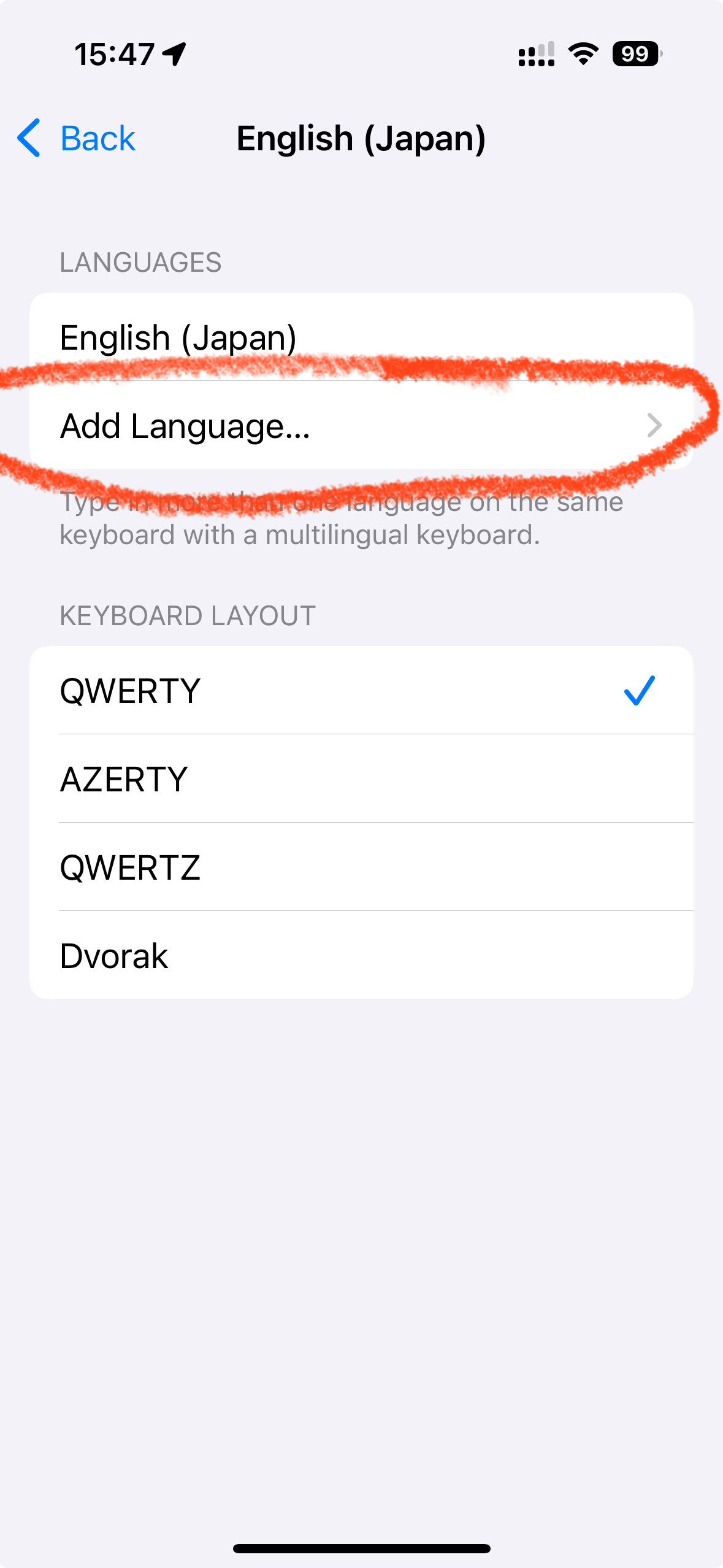Screen dimensions: 723x1568
Task: Select the QWERTY keyboard layout
Action: (361, 690)
